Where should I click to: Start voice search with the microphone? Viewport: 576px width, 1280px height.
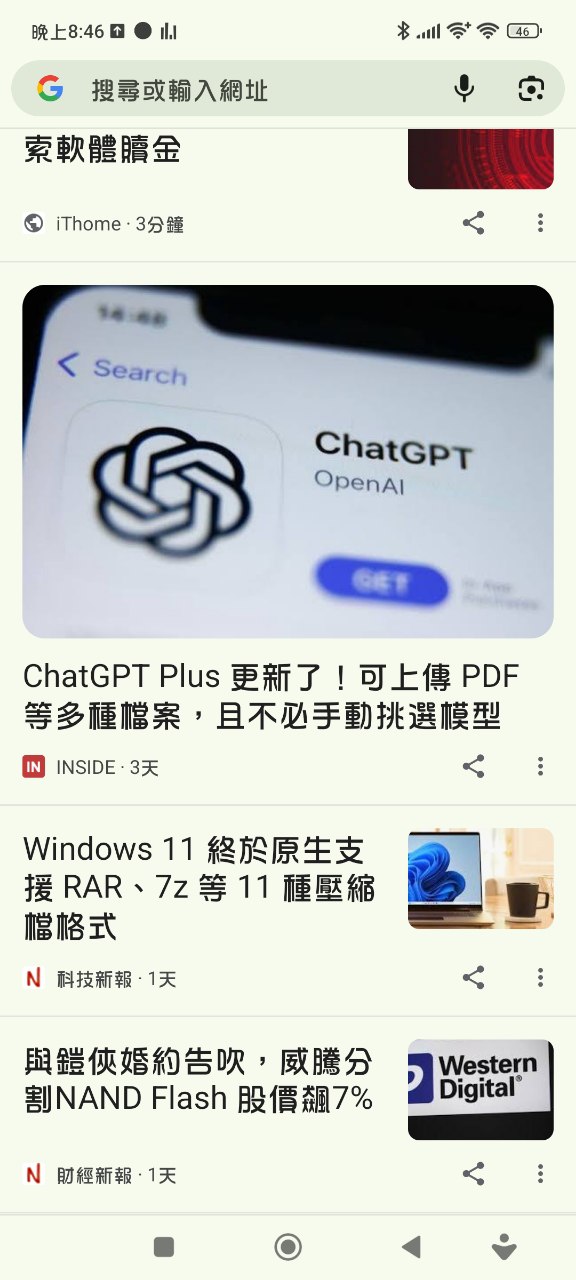(x=464, y=89)
